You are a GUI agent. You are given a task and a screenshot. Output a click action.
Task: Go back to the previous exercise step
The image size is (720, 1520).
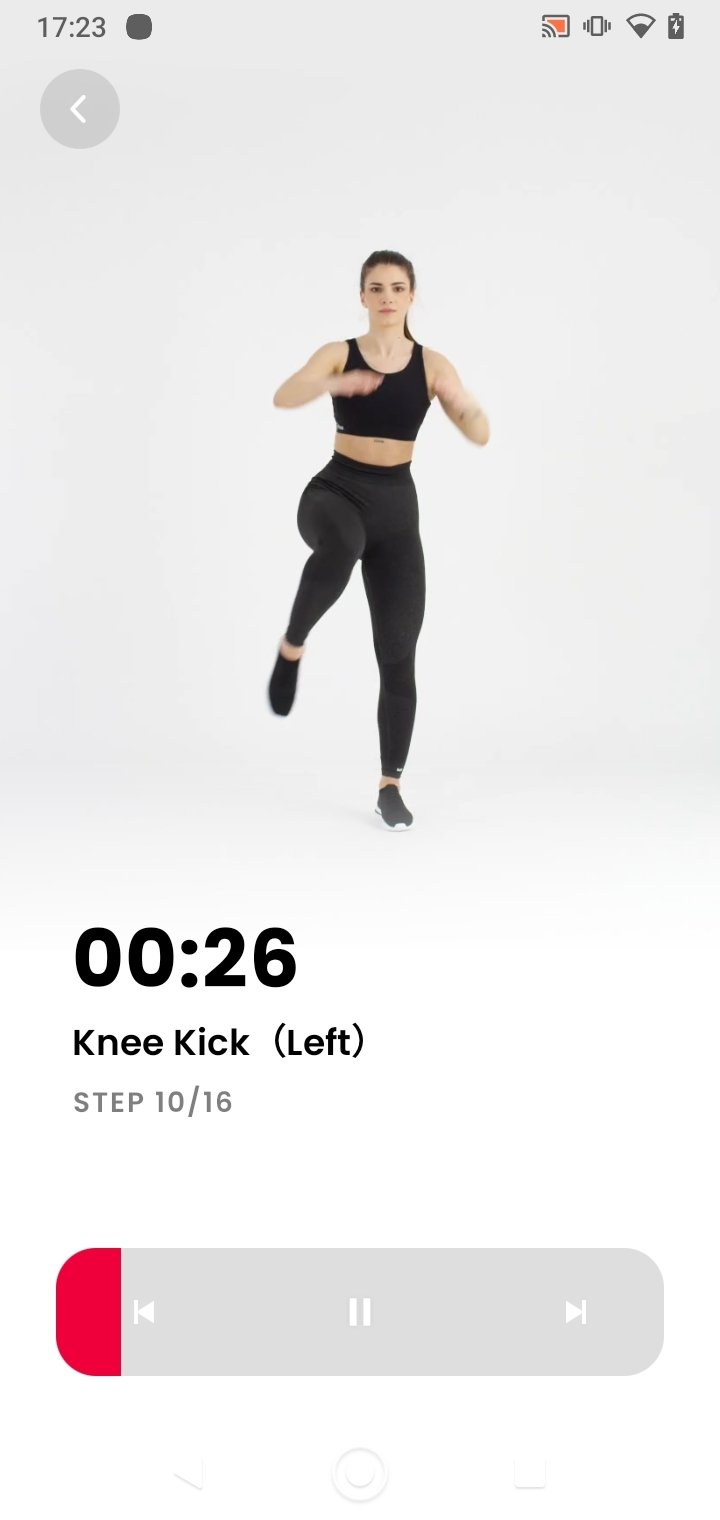pos(144,1312)
